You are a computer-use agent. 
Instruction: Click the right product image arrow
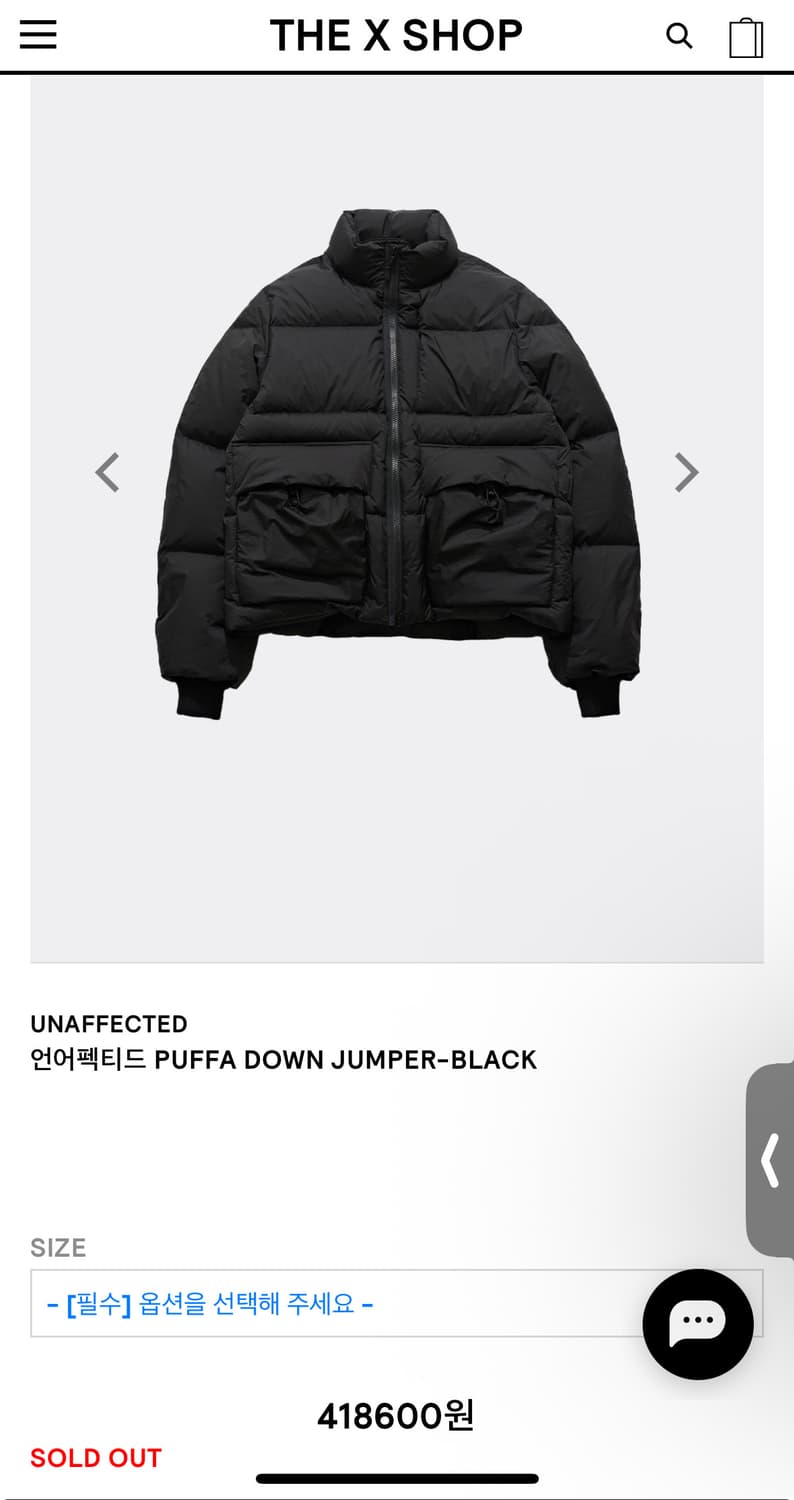(686, 472)
